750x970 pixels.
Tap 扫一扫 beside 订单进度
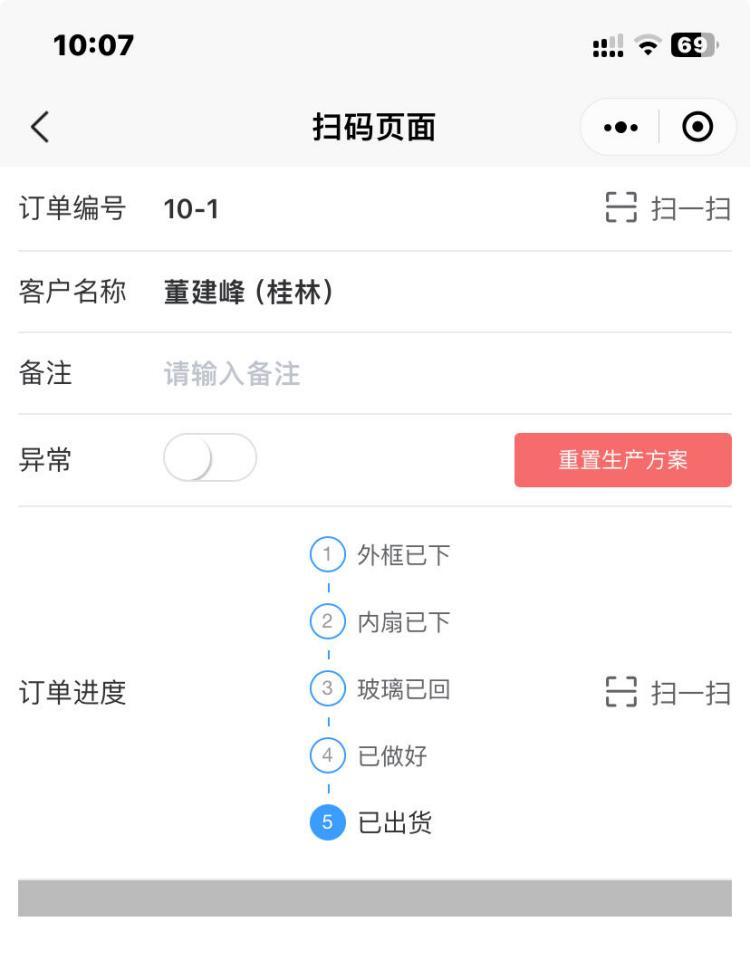(668, 692)
